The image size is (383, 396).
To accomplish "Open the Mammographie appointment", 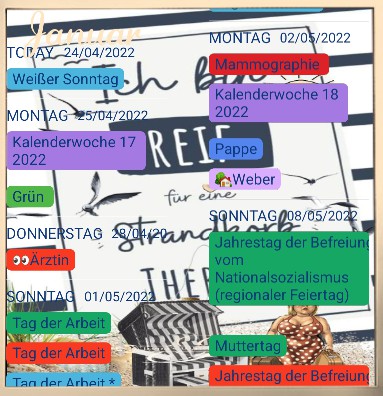I will pyautogui.click(x=269, y=64).
